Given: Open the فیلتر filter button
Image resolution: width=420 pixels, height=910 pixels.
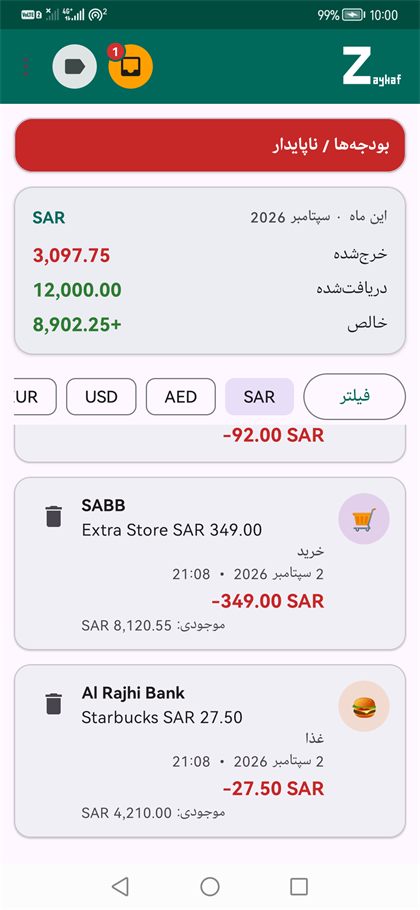Looking at the screenshot, I should [354, 396].
